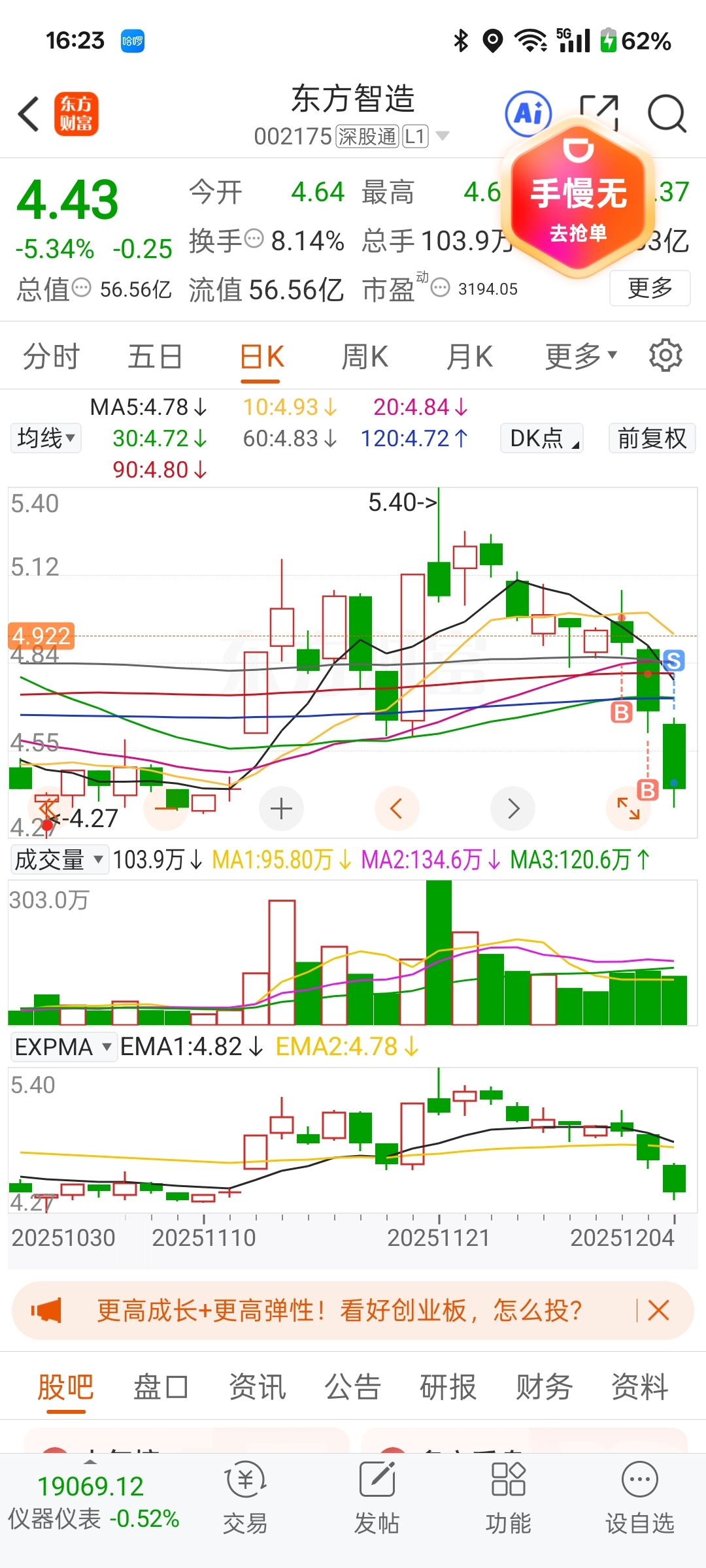Image resolution: width=706 pixels, height=1568 pixels.
Task: Change the EXPMA indicator dropdown
Action: 63,1047
